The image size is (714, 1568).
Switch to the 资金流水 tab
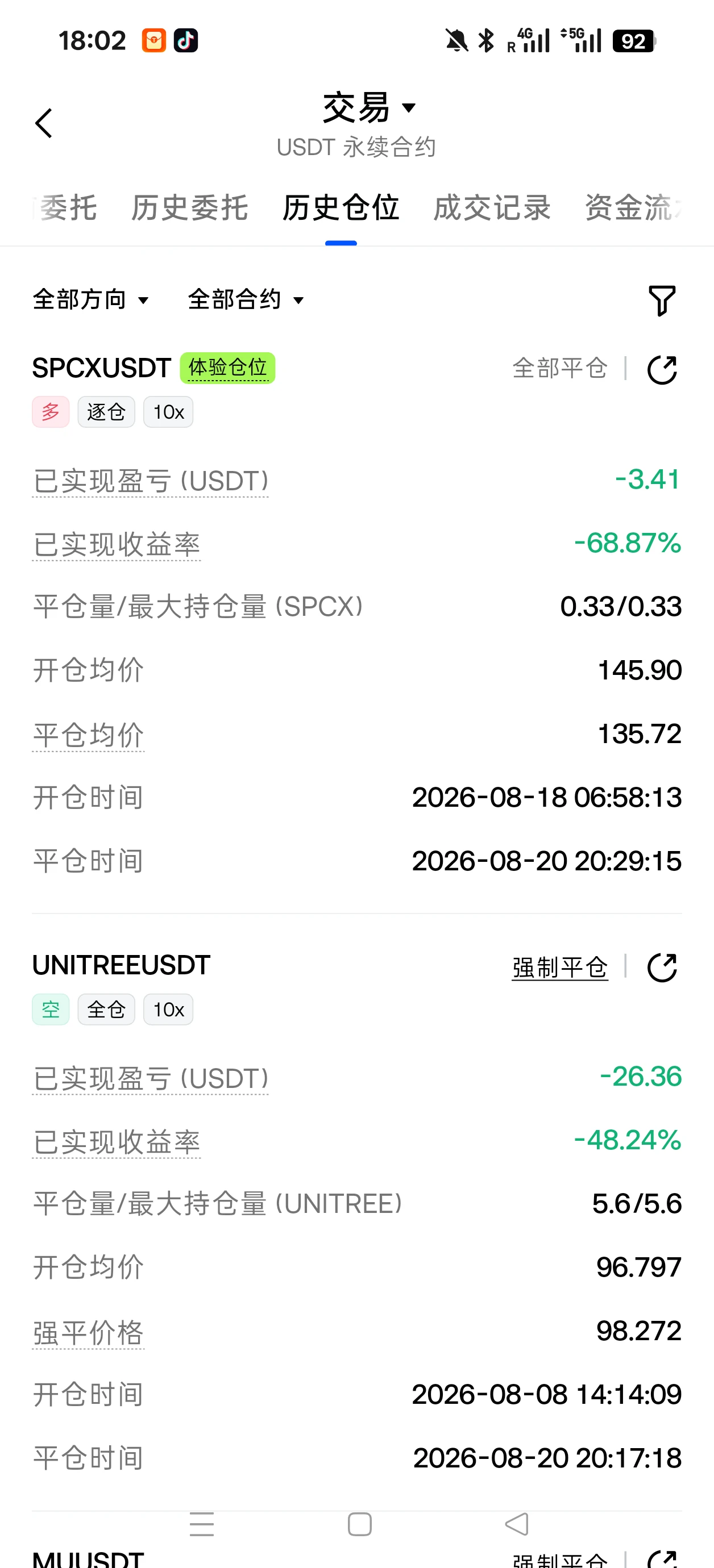tap(634, 207)
